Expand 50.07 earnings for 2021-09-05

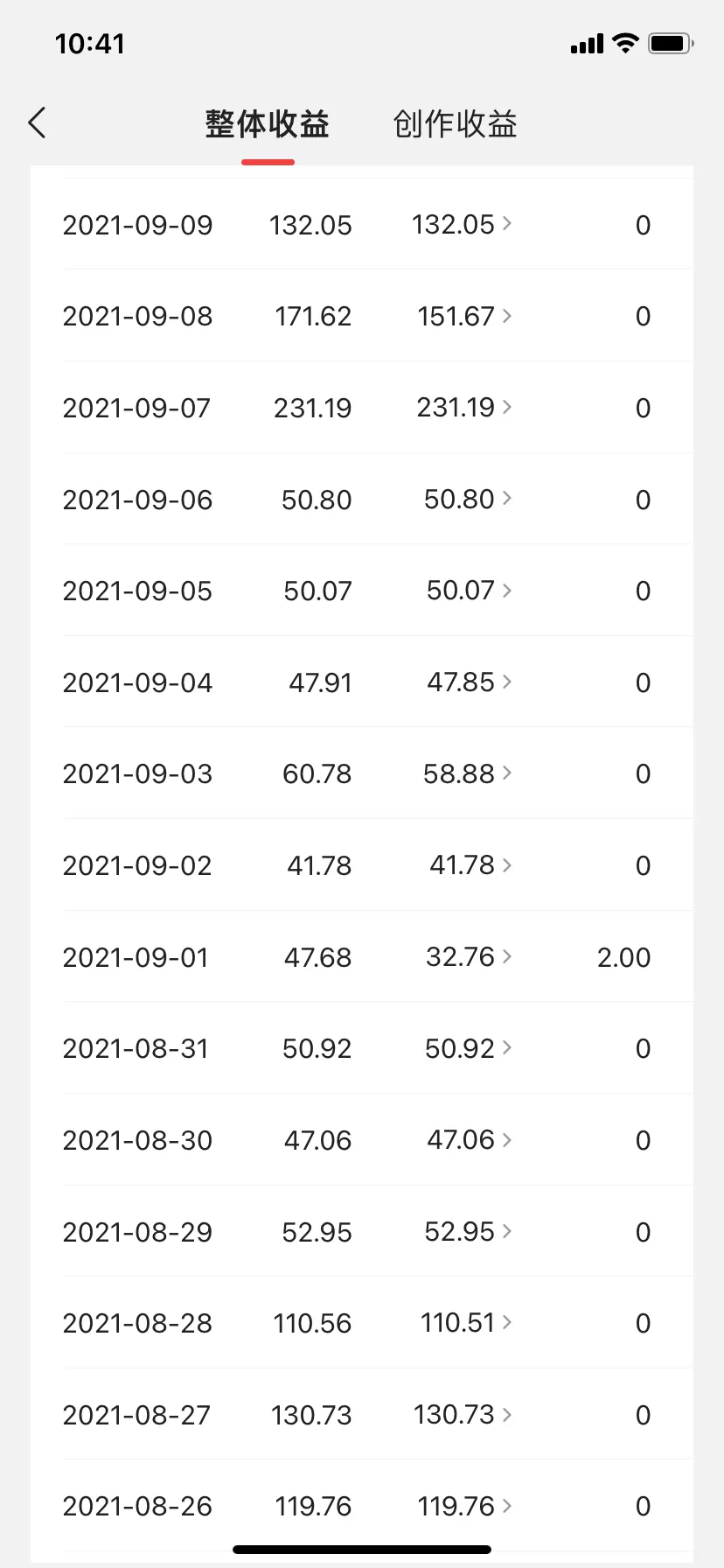(x=470, y=591)
